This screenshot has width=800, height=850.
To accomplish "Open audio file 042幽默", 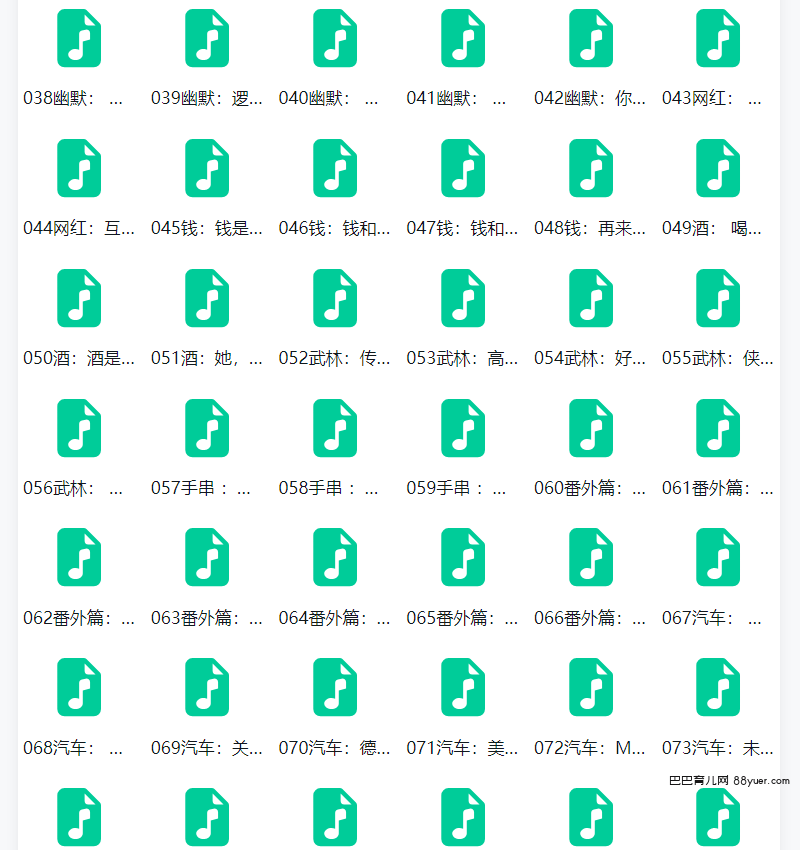I will (591, 40).
